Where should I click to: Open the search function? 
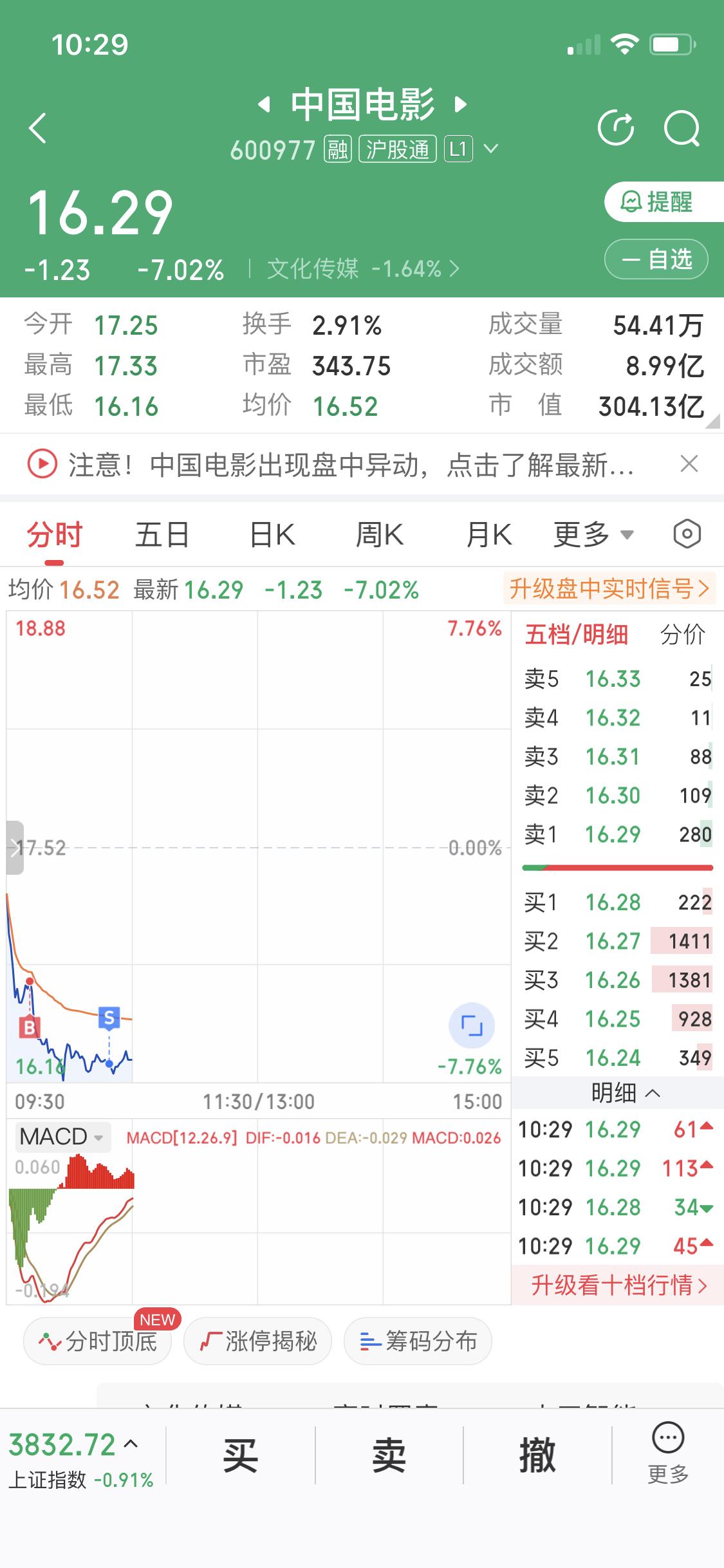[682, 127]
